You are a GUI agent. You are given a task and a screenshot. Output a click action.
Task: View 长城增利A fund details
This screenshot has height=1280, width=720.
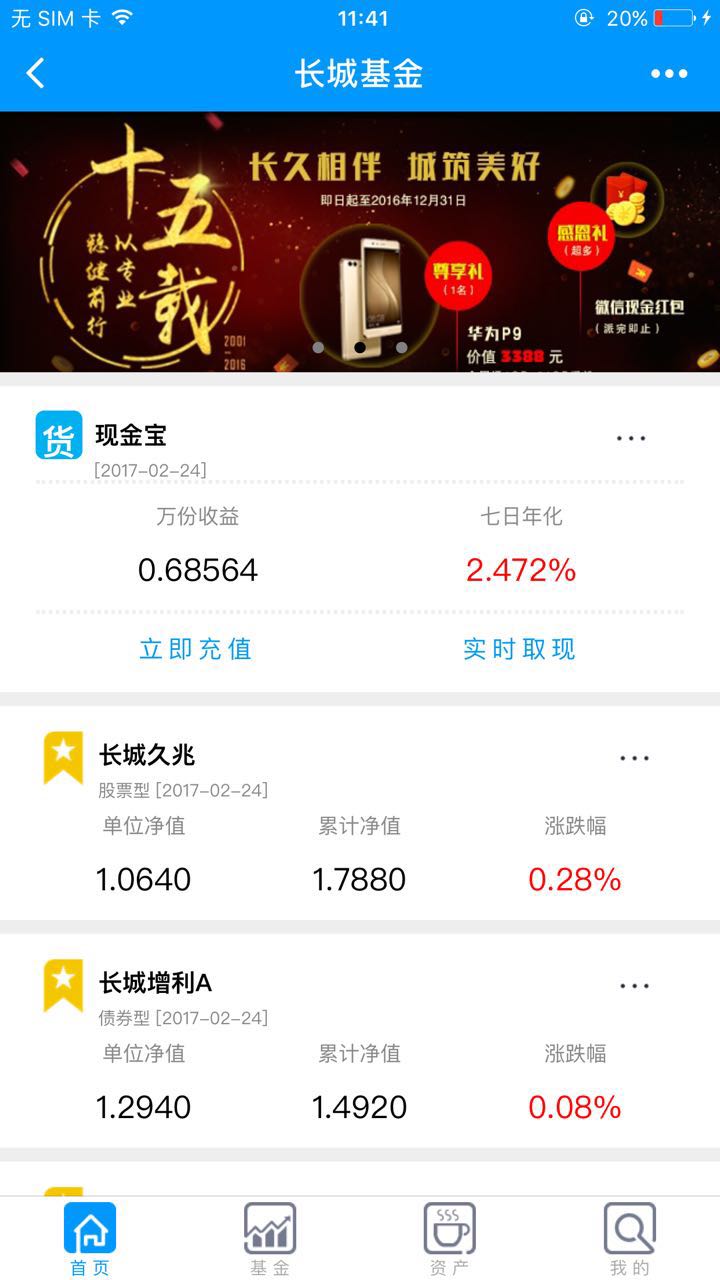click(155, 983)
